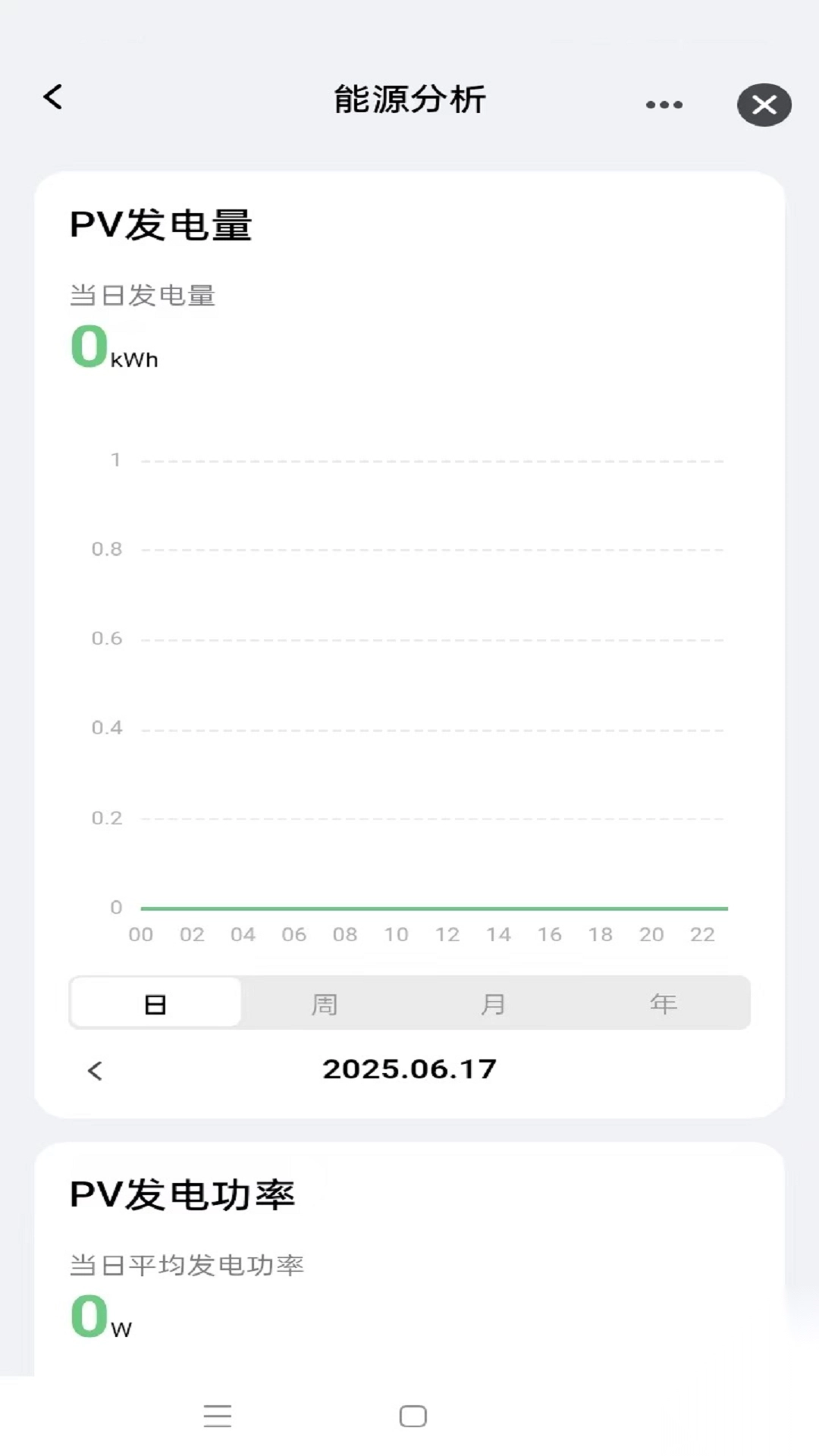This screenshot has height=1456, width=819.
Task: Switch to the 年 (year) view
Action: pyautogui.click(x=664, y=1004)
